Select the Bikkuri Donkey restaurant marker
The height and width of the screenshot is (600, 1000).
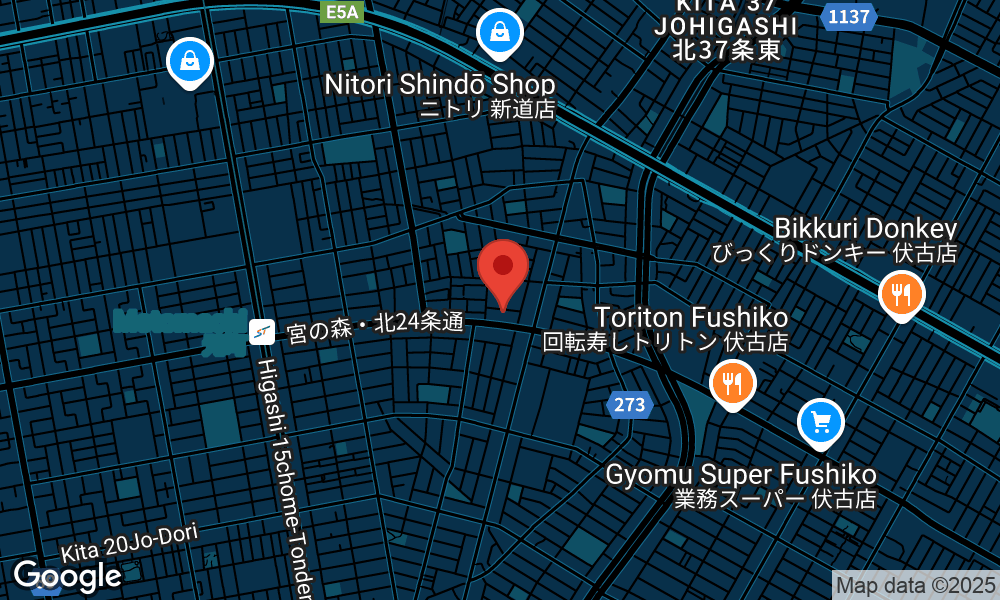(x=901, y=294)
